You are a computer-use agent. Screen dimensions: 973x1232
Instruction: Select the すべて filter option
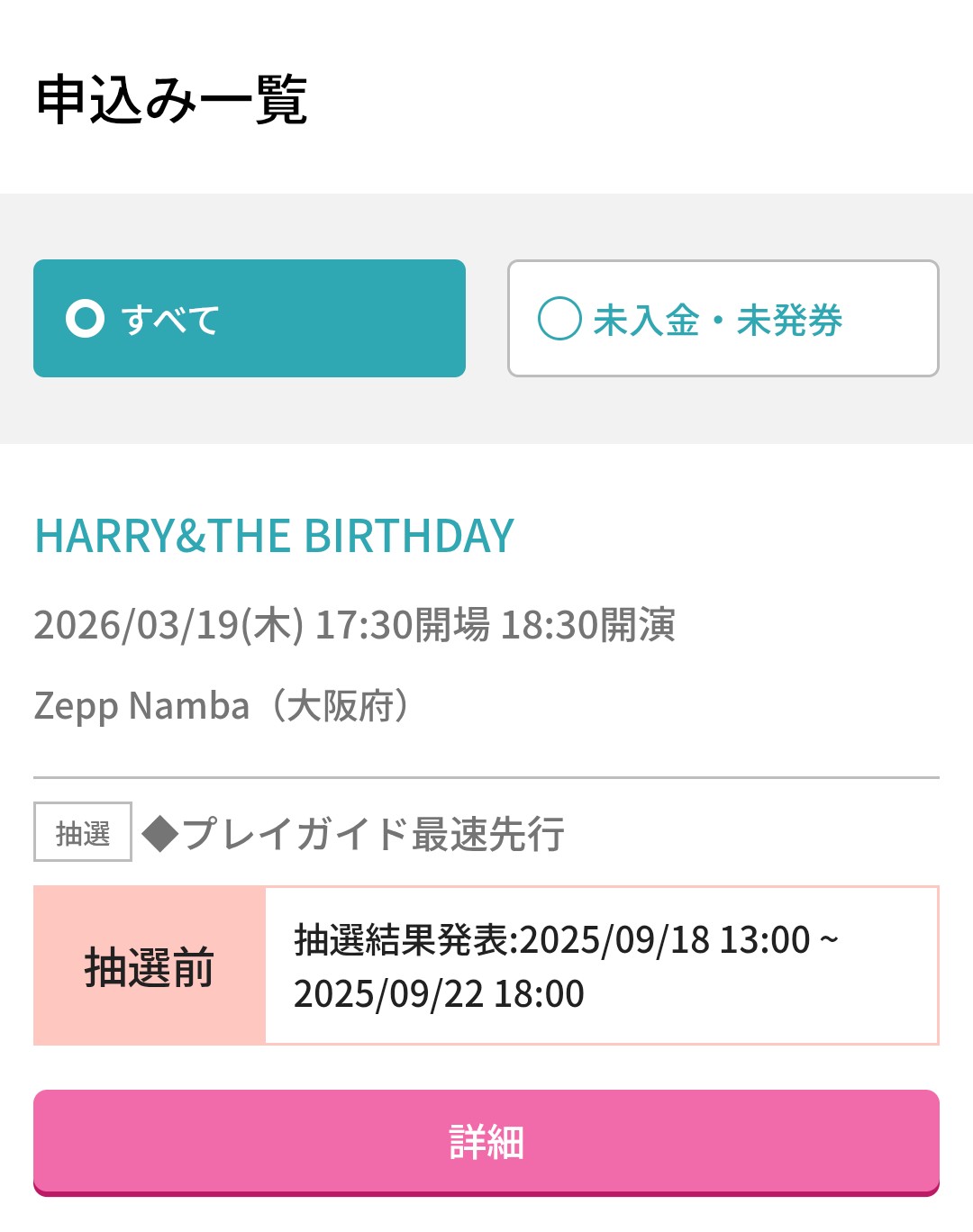tap(249, 319)
